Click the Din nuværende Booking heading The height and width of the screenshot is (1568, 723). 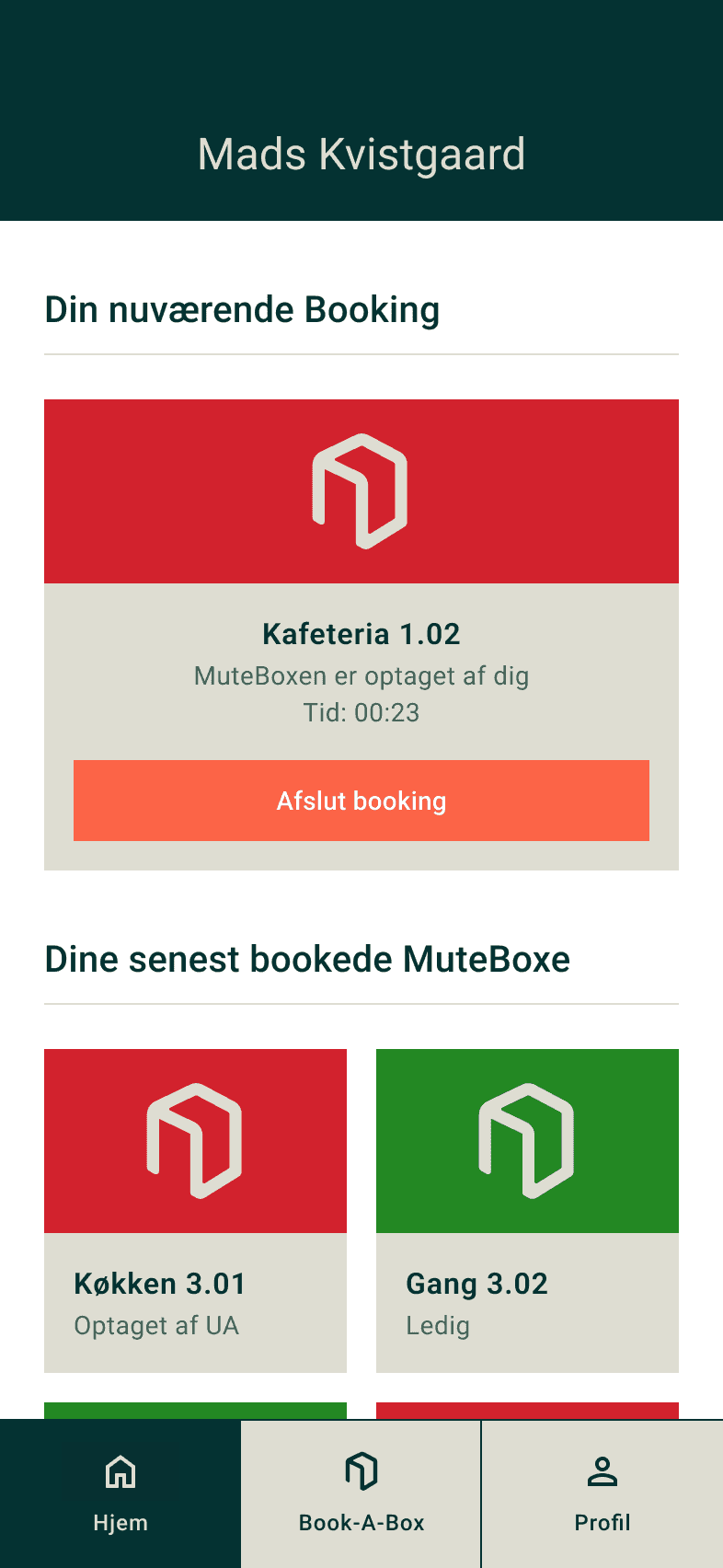243,309
